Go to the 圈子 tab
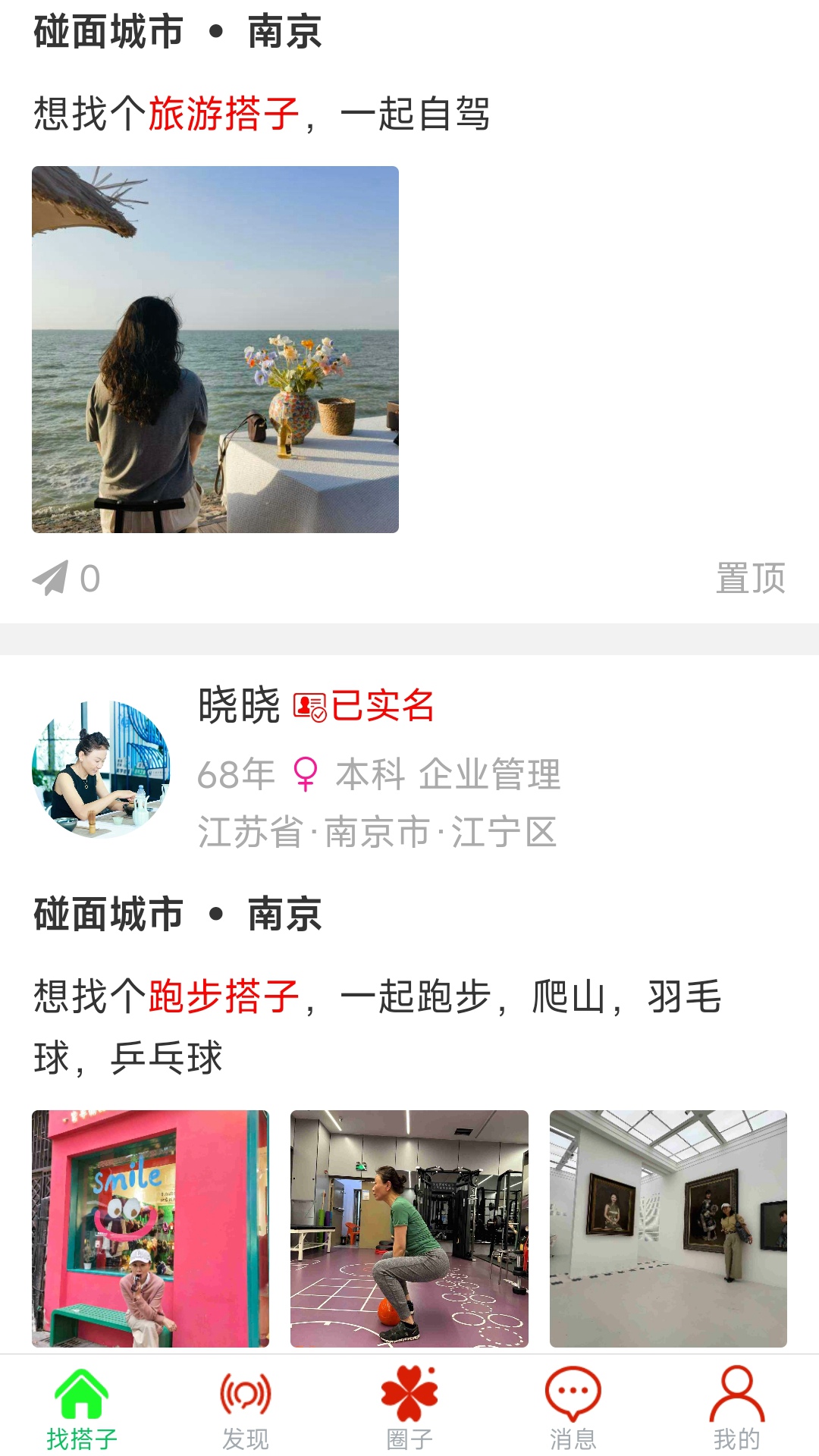The height and width of the screenshot is (1456, 819). 409,1408
